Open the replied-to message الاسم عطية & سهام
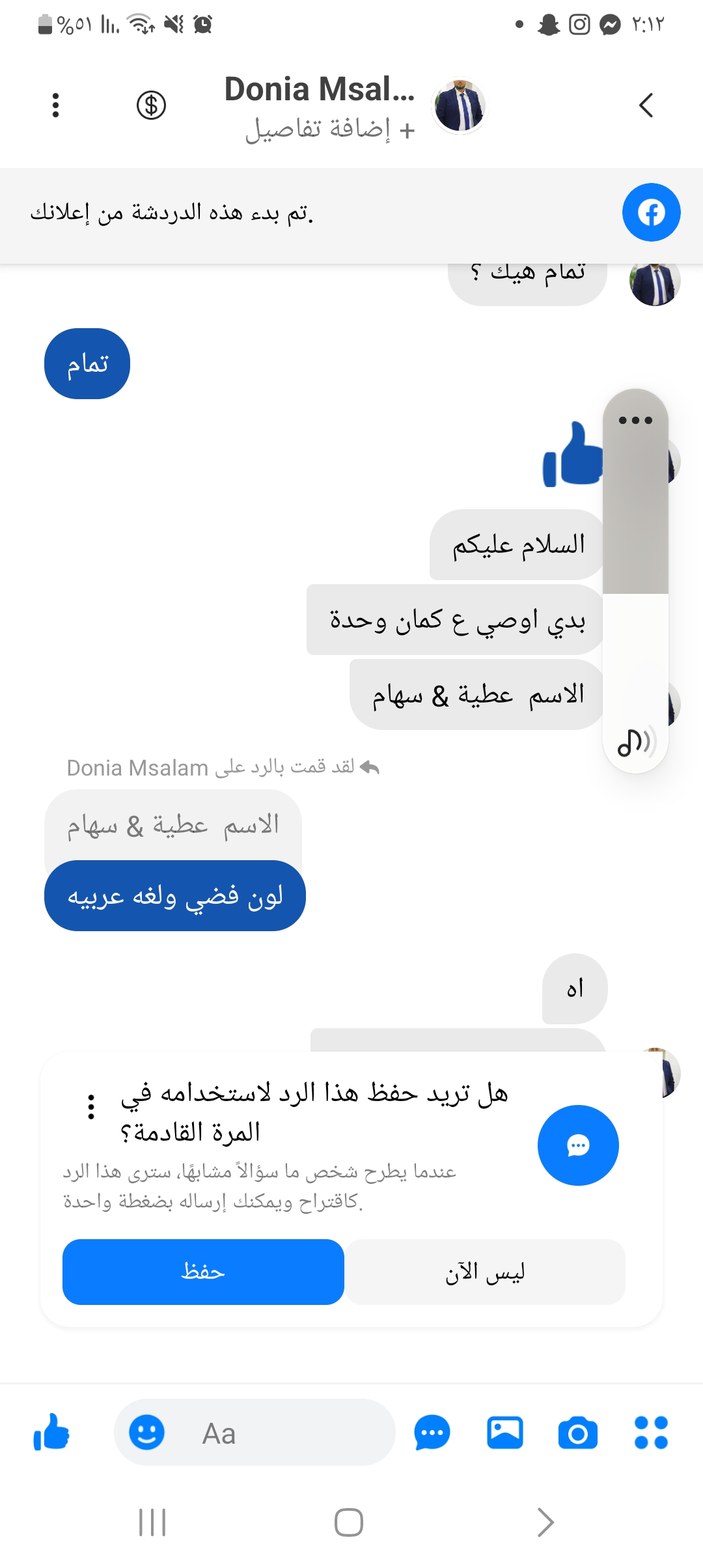Image resolution: width=703 pixels, height=1568 pixels. [173, 826]
